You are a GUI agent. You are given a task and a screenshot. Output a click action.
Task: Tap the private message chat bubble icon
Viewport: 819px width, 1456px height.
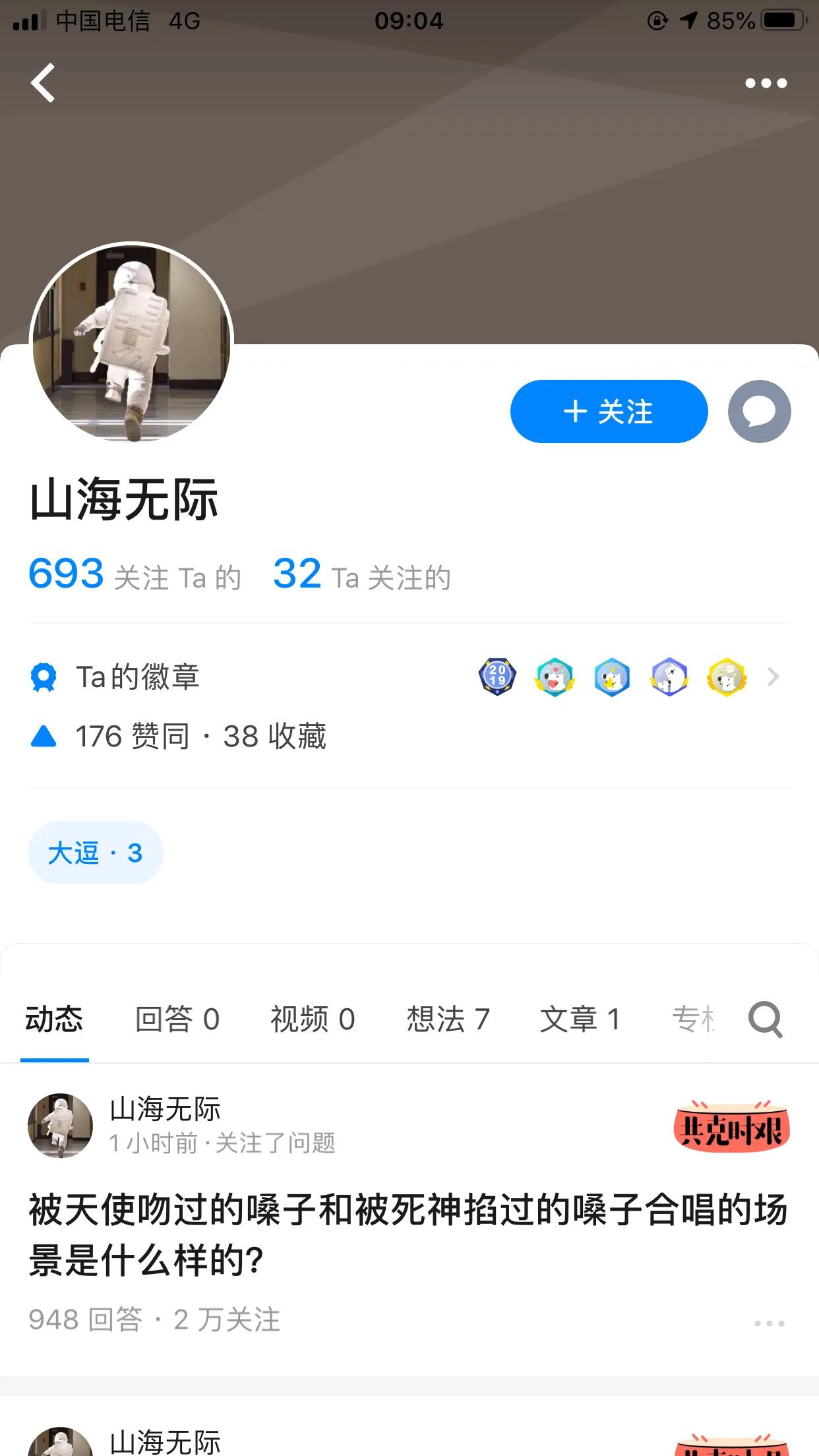[x=759, y=411]
